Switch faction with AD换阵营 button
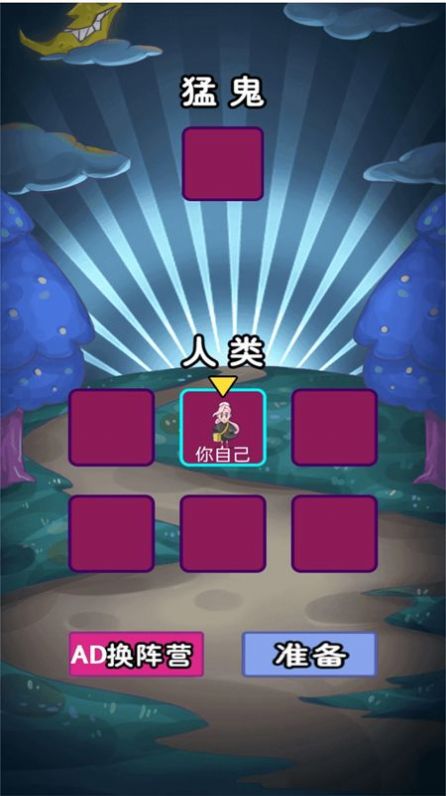Image resolution: width=446 pixels, height=796 pixels. pos(136,654)
